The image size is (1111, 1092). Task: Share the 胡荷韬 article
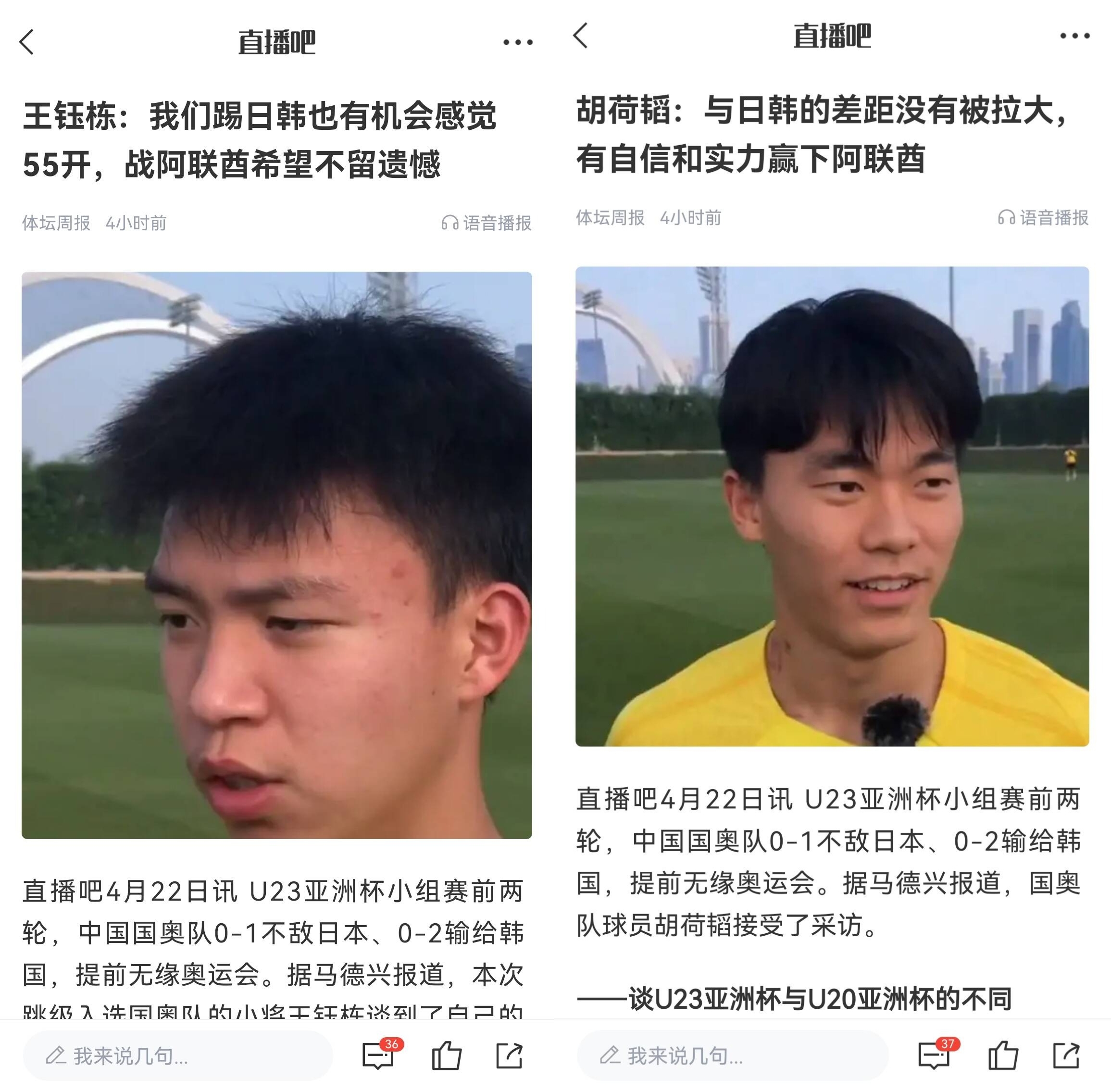pyautogui.click(x=1066, y=1055)
